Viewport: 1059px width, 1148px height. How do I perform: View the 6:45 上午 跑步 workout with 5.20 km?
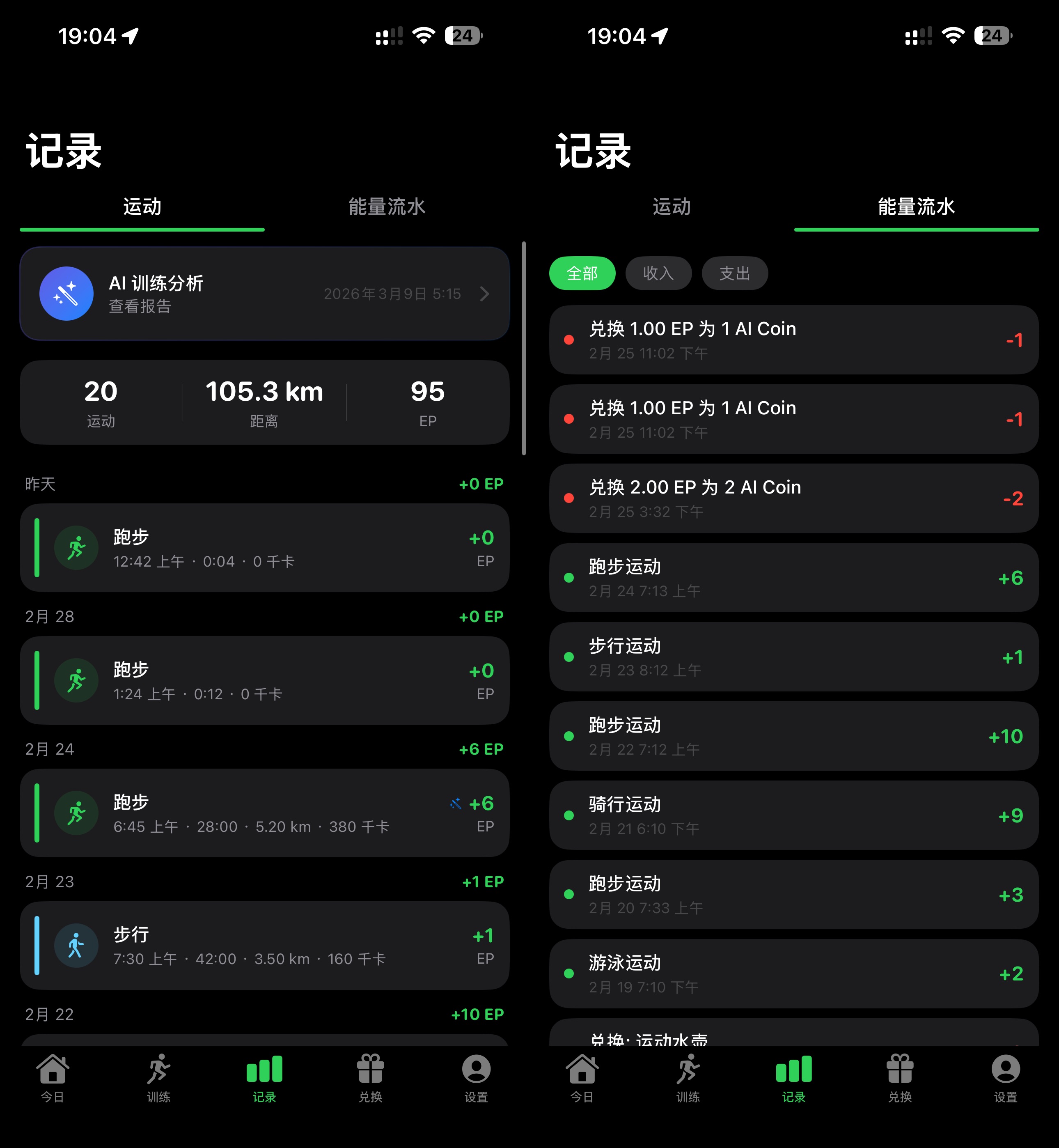coord(264,813)
